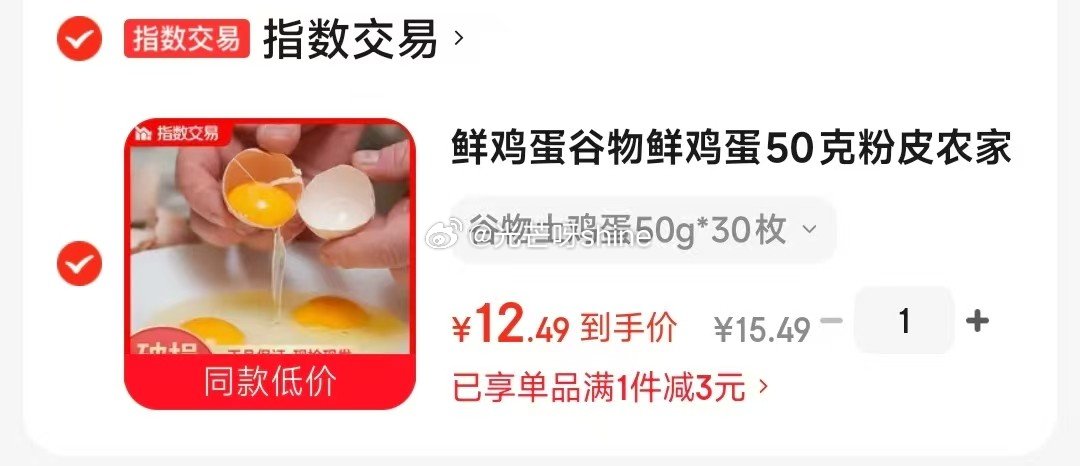
Task: View the 已享单品满1件减3元 discount details
Action: point(610,387)
